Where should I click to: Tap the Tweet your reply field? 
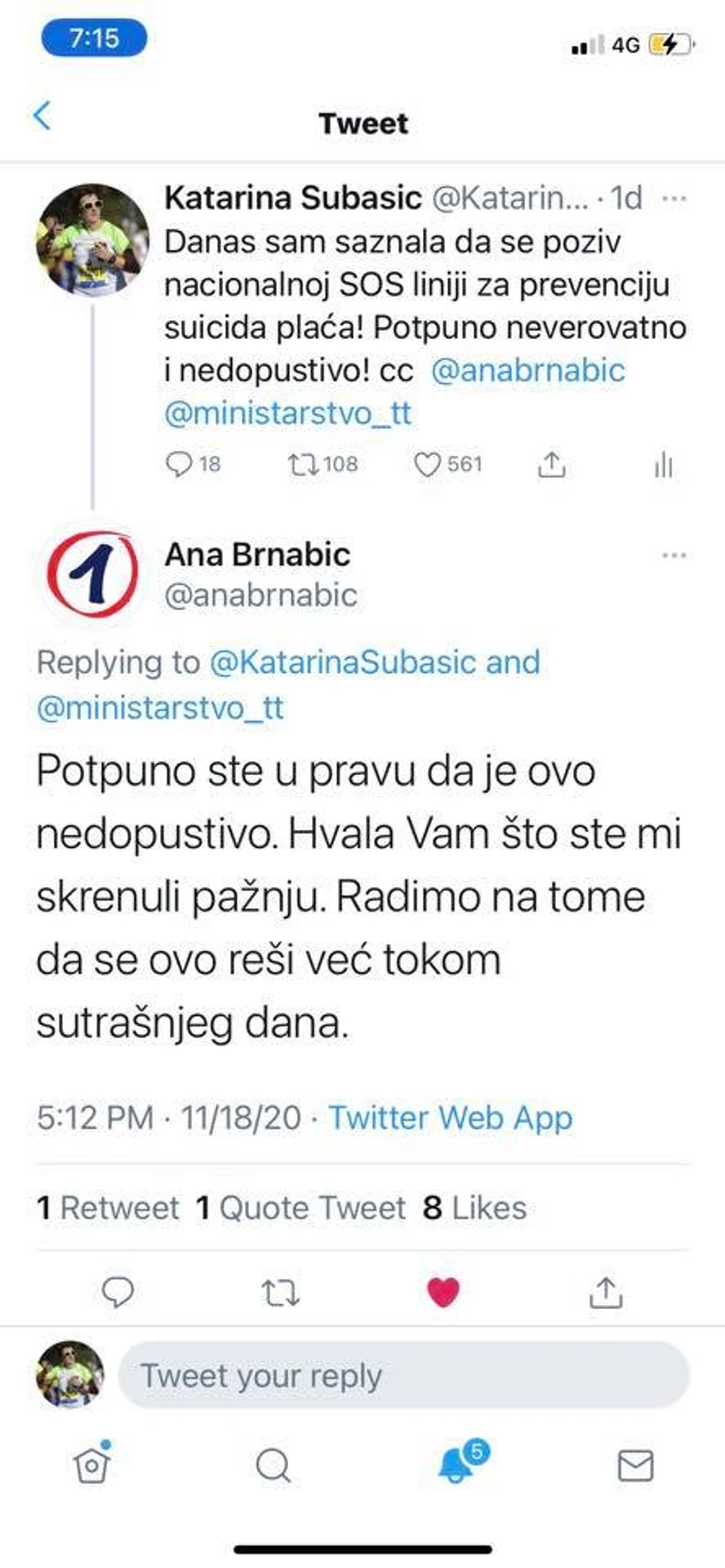[x=404, y=1375]
